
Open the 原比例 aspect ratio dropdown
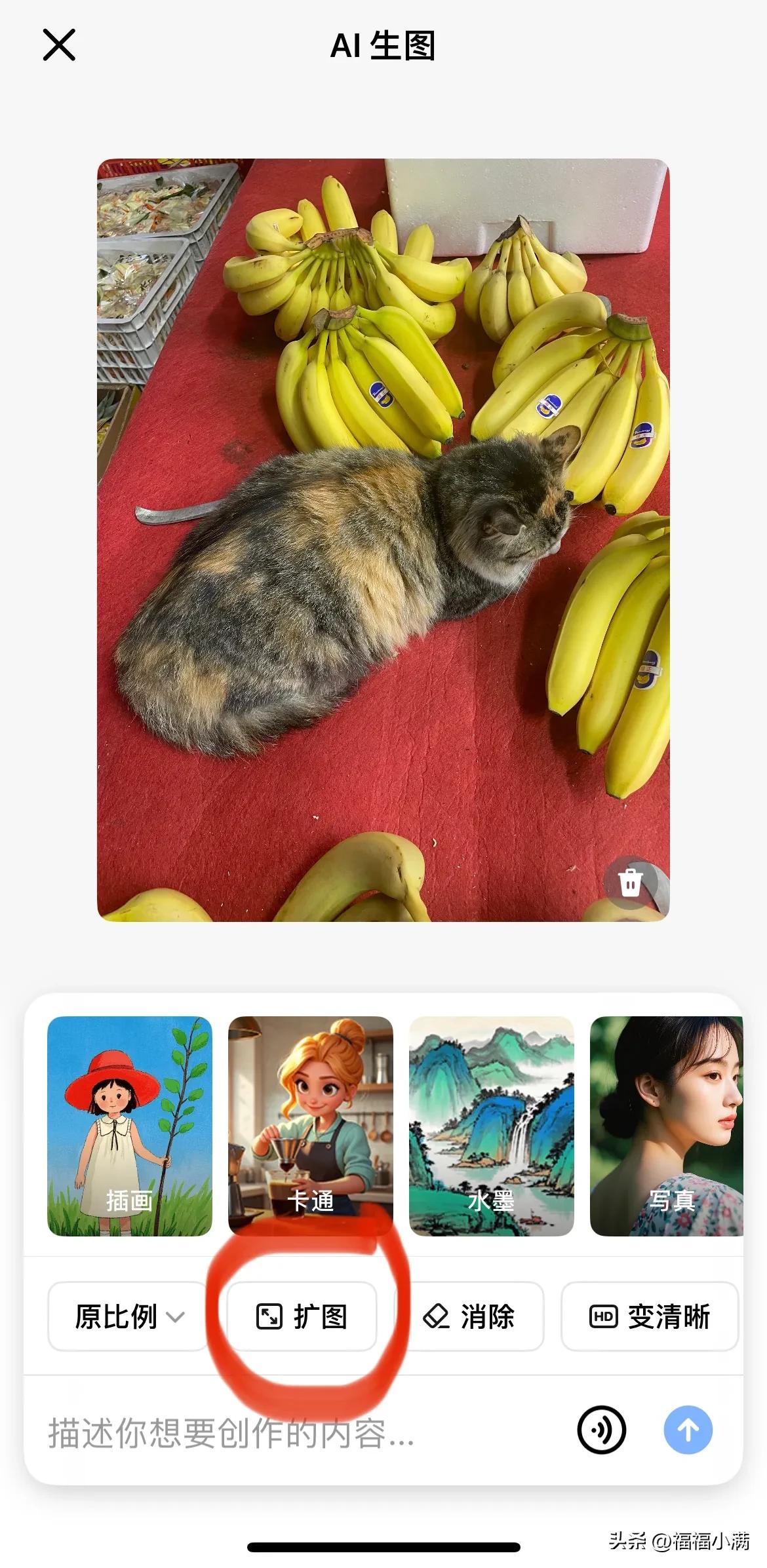128,1316
